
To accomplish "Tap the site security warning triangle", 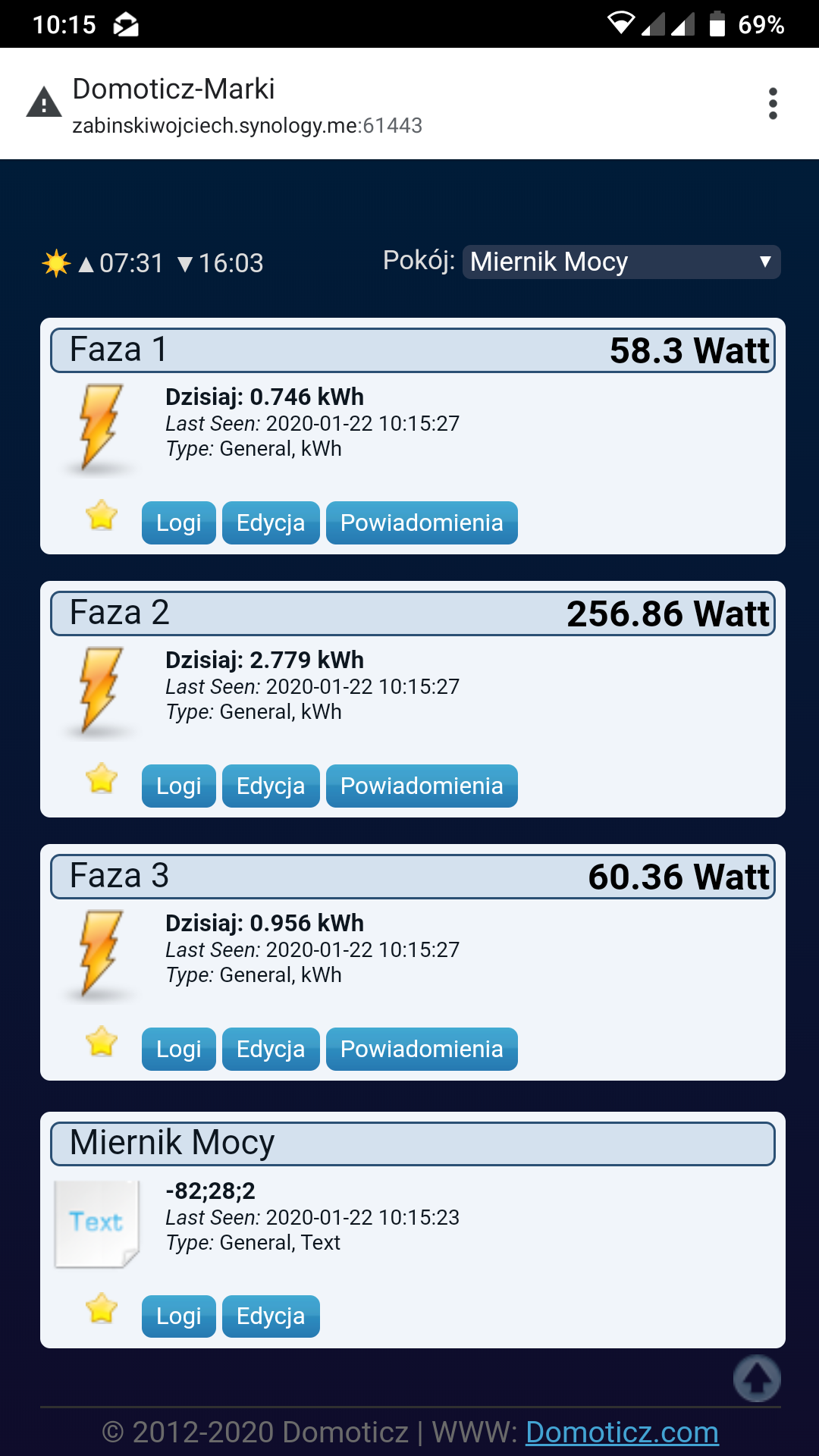I will pos(44,102).
